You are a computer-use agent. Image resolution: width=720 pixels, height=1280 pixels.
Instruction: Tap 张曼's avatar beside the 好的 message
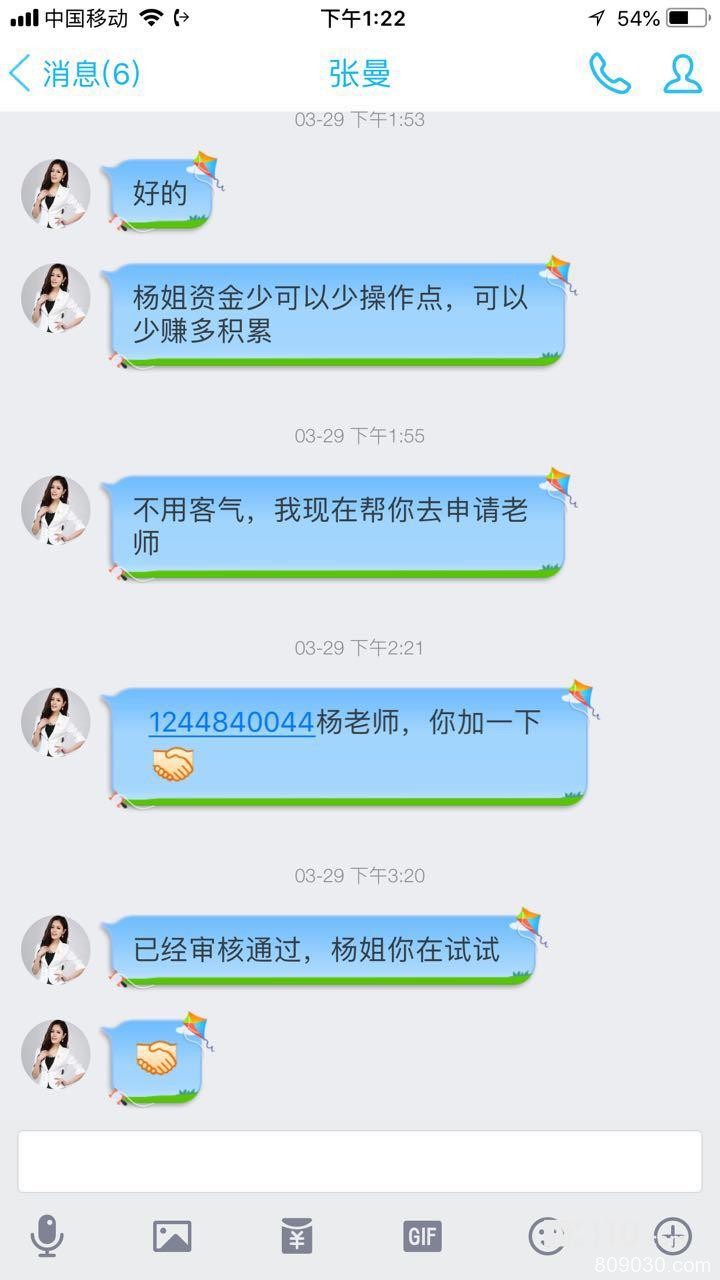tap(56, 193)
